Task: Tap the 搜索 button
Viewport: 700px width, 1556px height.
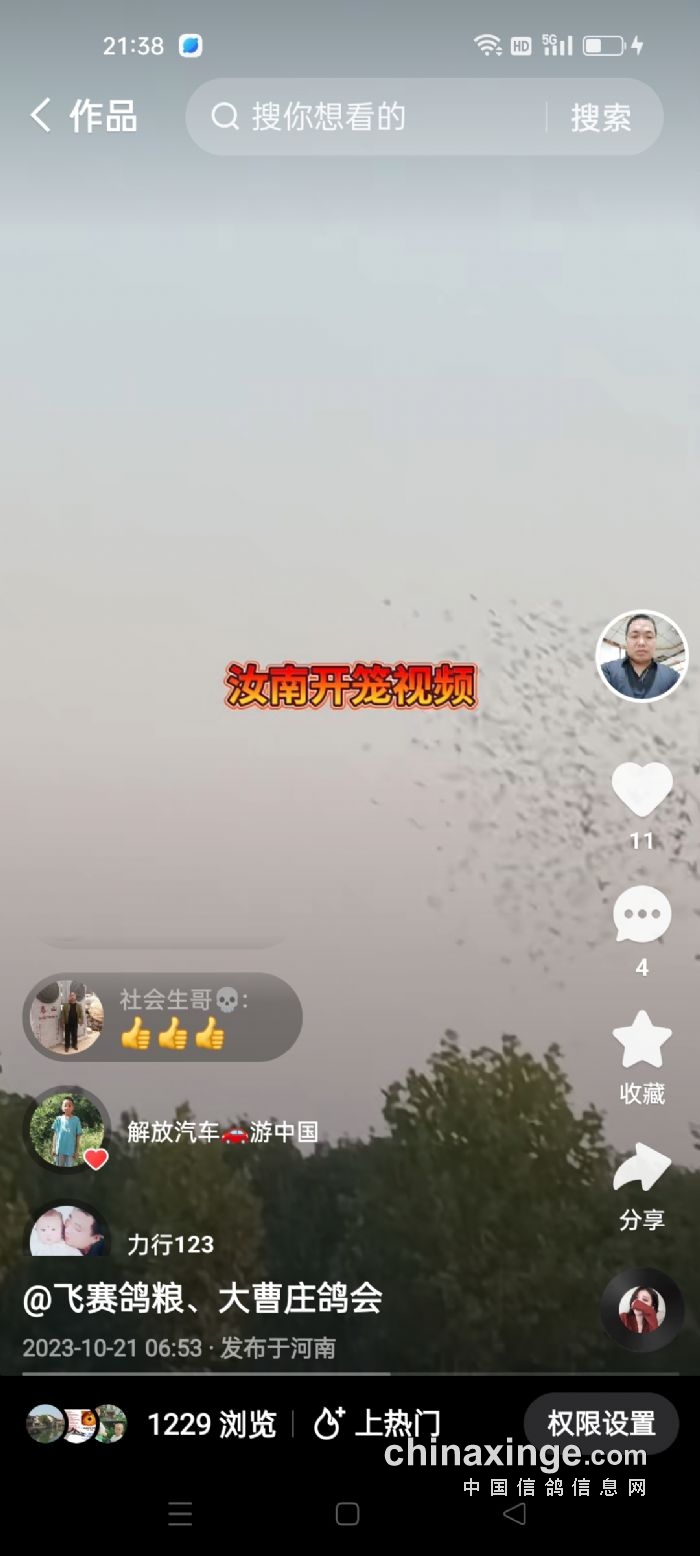Action: [x=601, y=118]
